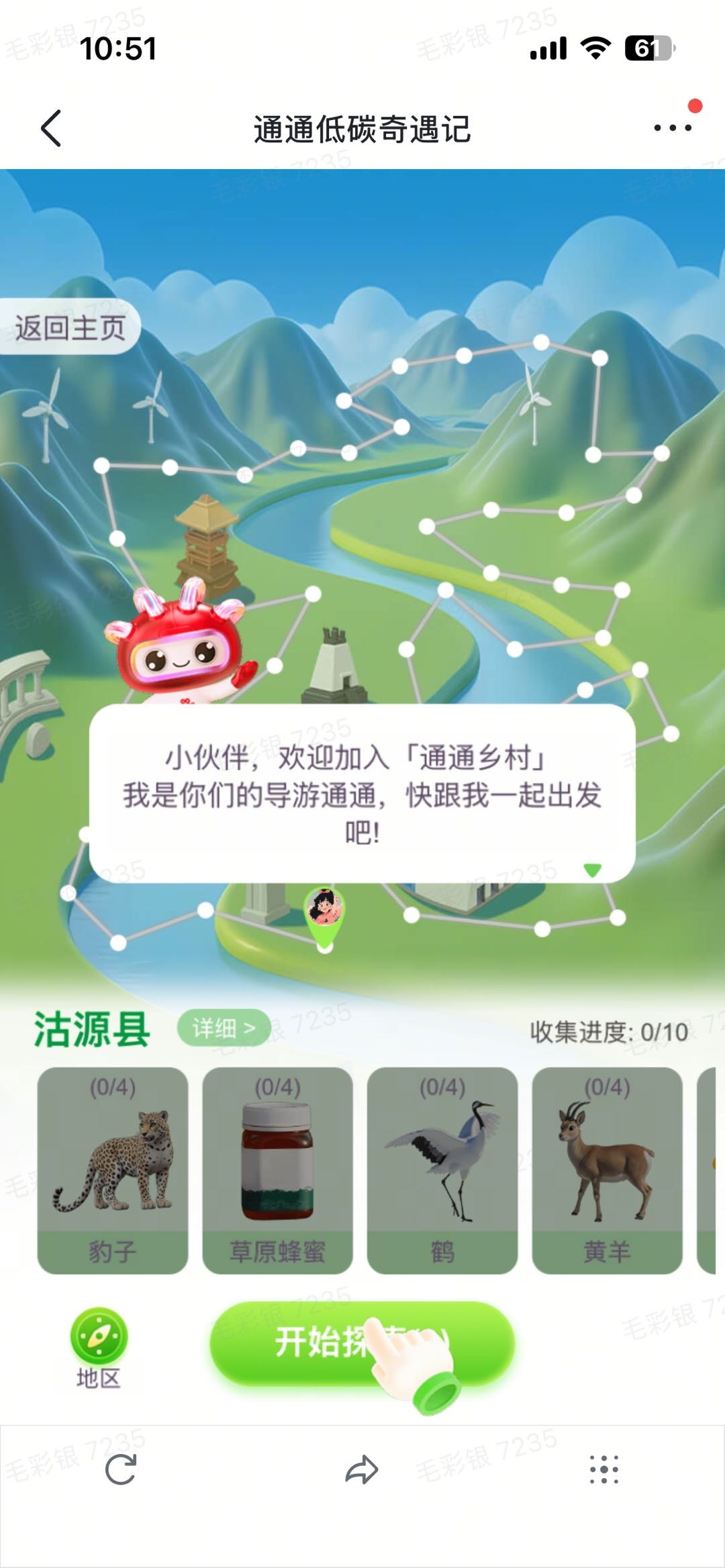725x1568 pixels.
Task: Open 详细 details for 沽源县
Action: (224, 1028)
